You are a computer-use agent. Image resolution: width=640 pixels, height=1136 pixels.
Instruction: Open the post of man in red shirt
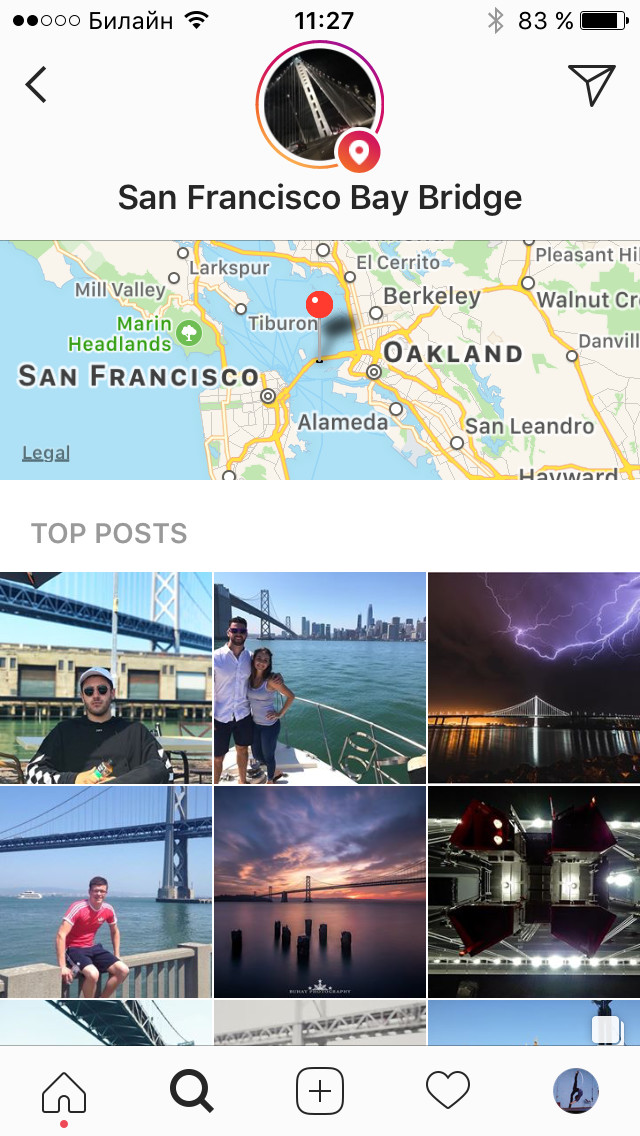pos(105,892)
